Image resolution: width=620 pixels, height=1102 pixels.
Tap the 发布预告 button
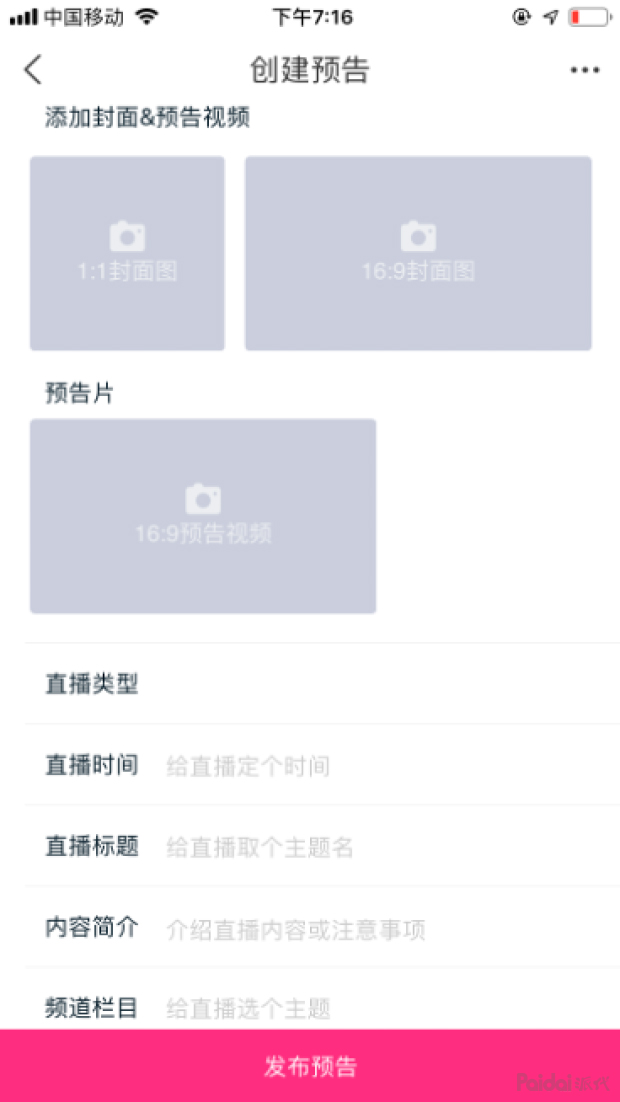pos(310,1066)
